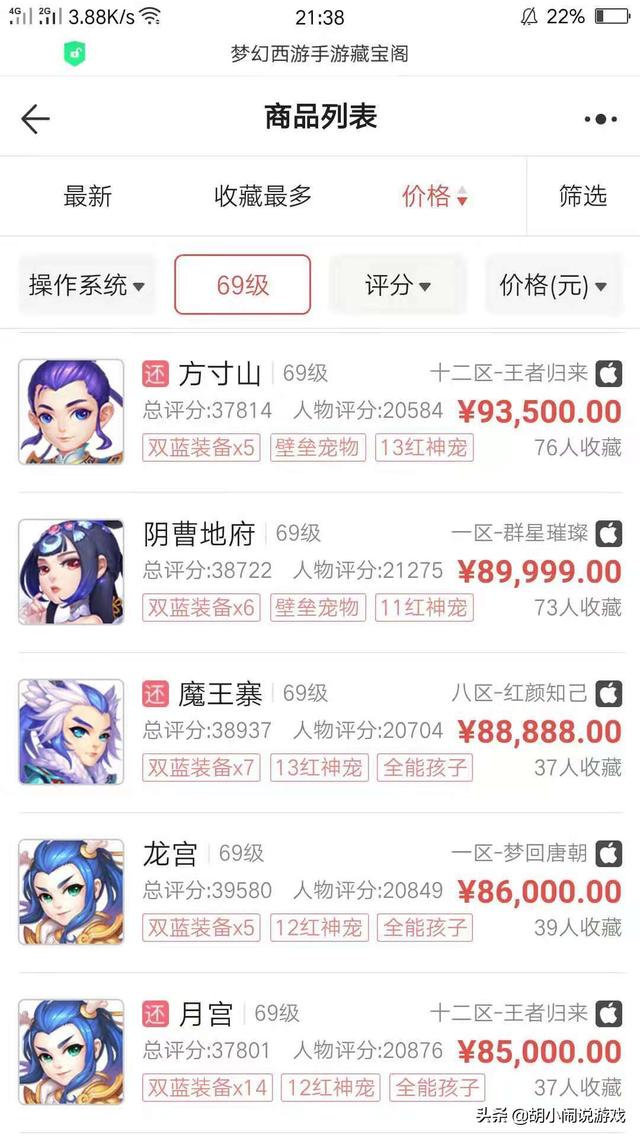Expand the 价格(元) dropdown
640x1138 pixels.
coord(554,284)
